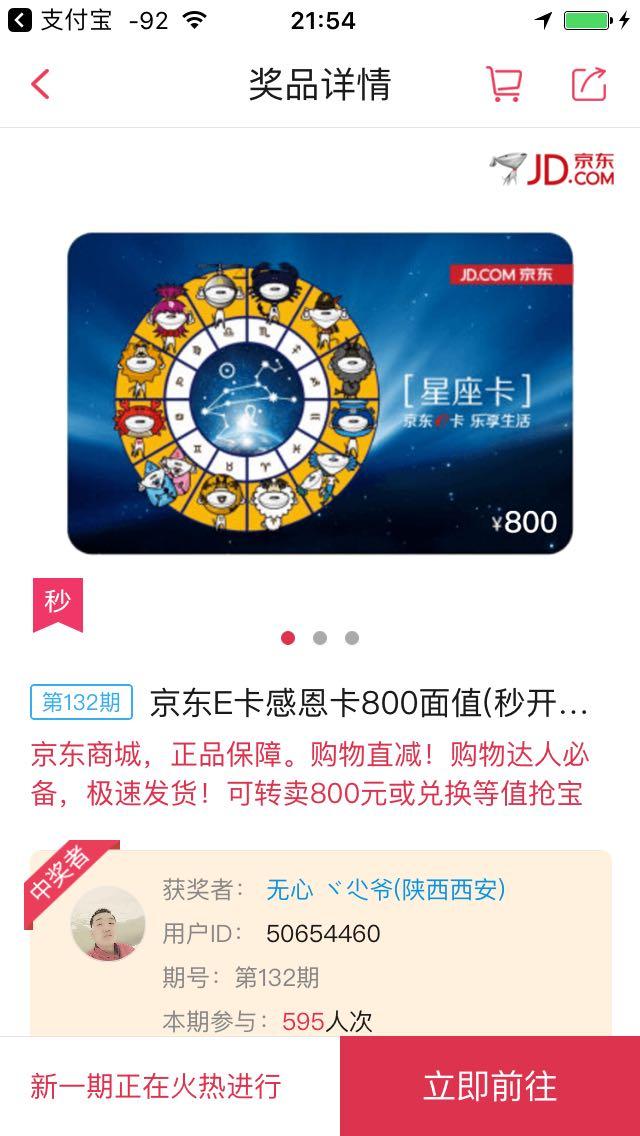
Task: Open winner 无心丶尐爷's profile
Action: (x=386, y=889)
